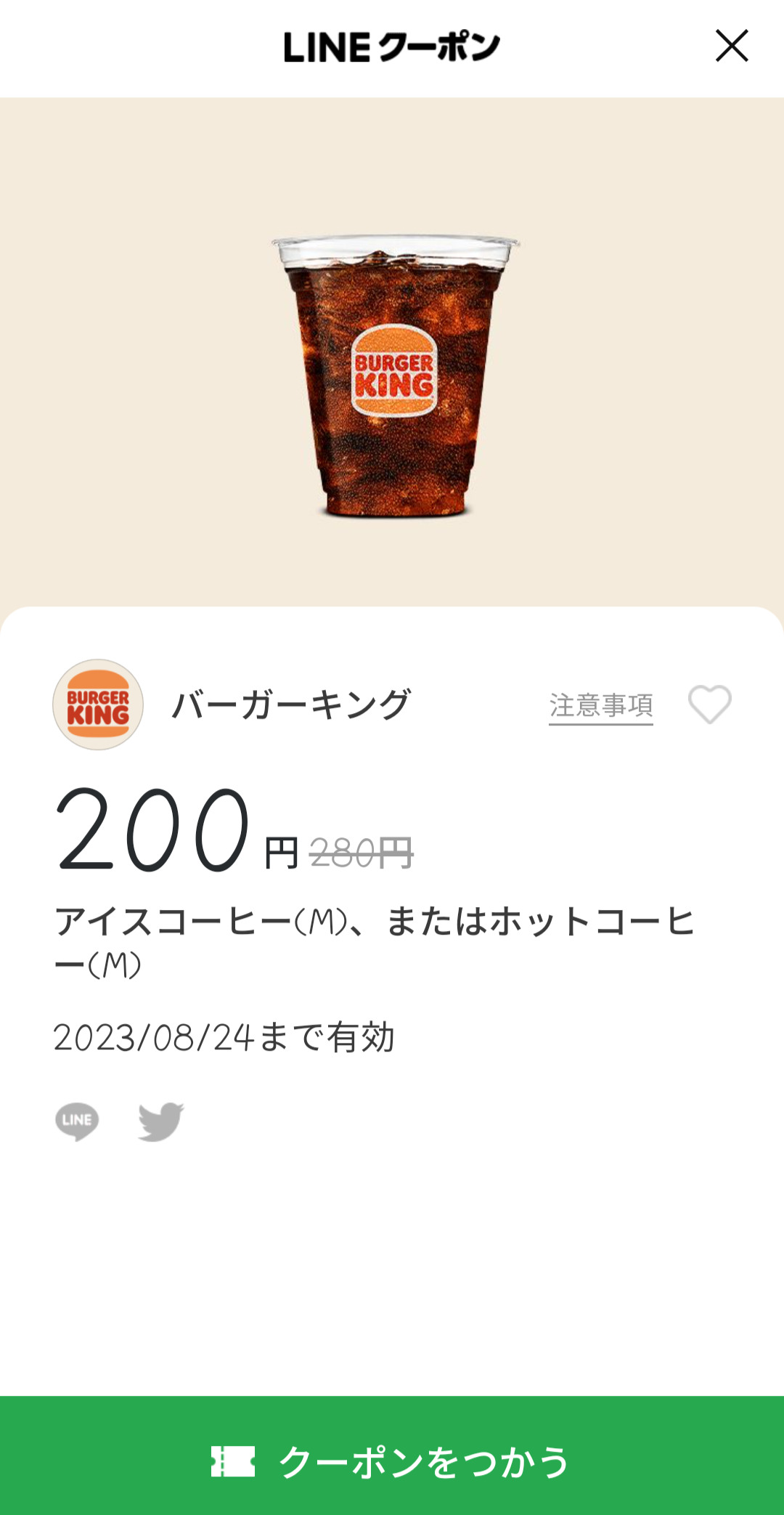Image resolution: width=784 pixels, height=1515 pixels.
Task: Open the 注意事項 notes link
Action: coord(600,705)
